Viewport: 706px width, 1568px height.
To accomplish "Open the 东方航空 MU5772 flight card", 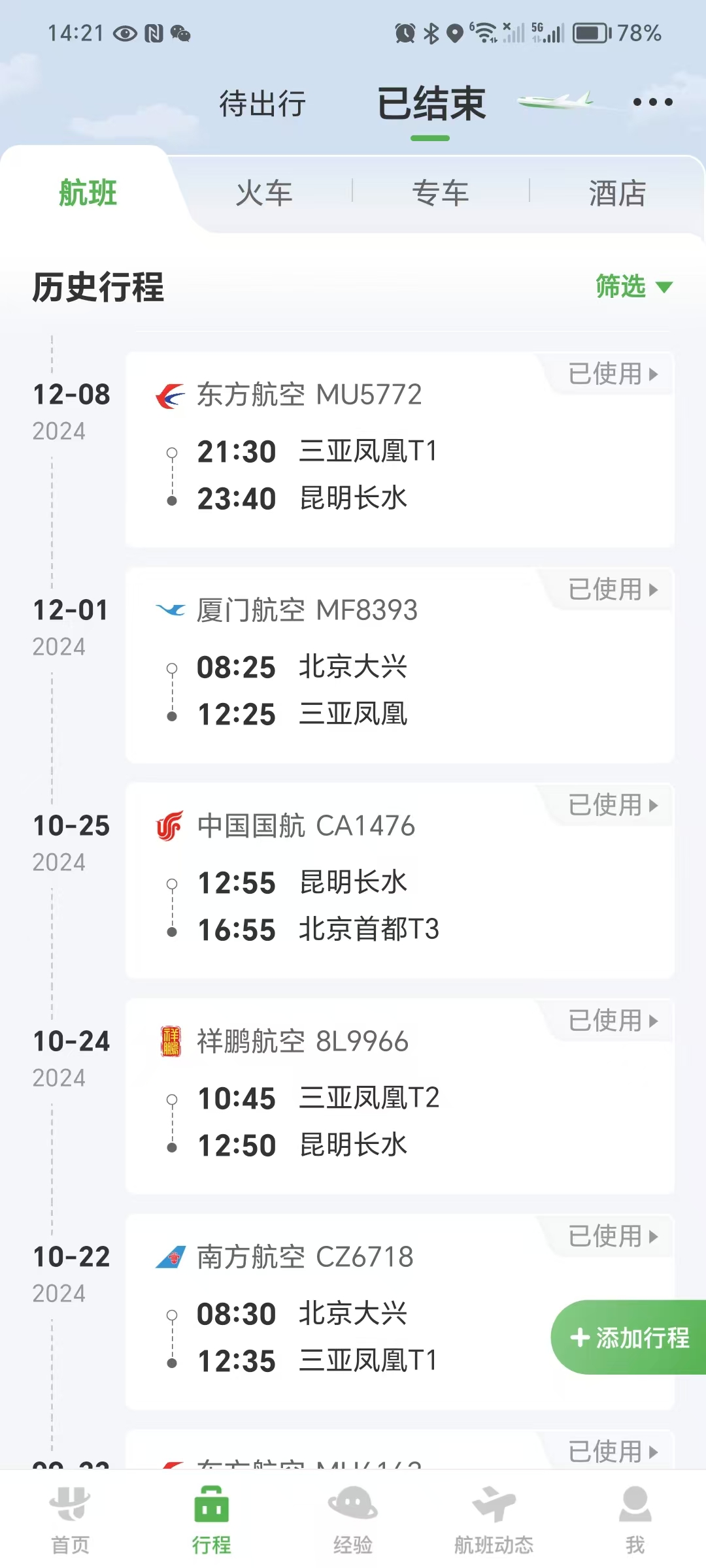I will pyautogui.click(x=399, y=457).
